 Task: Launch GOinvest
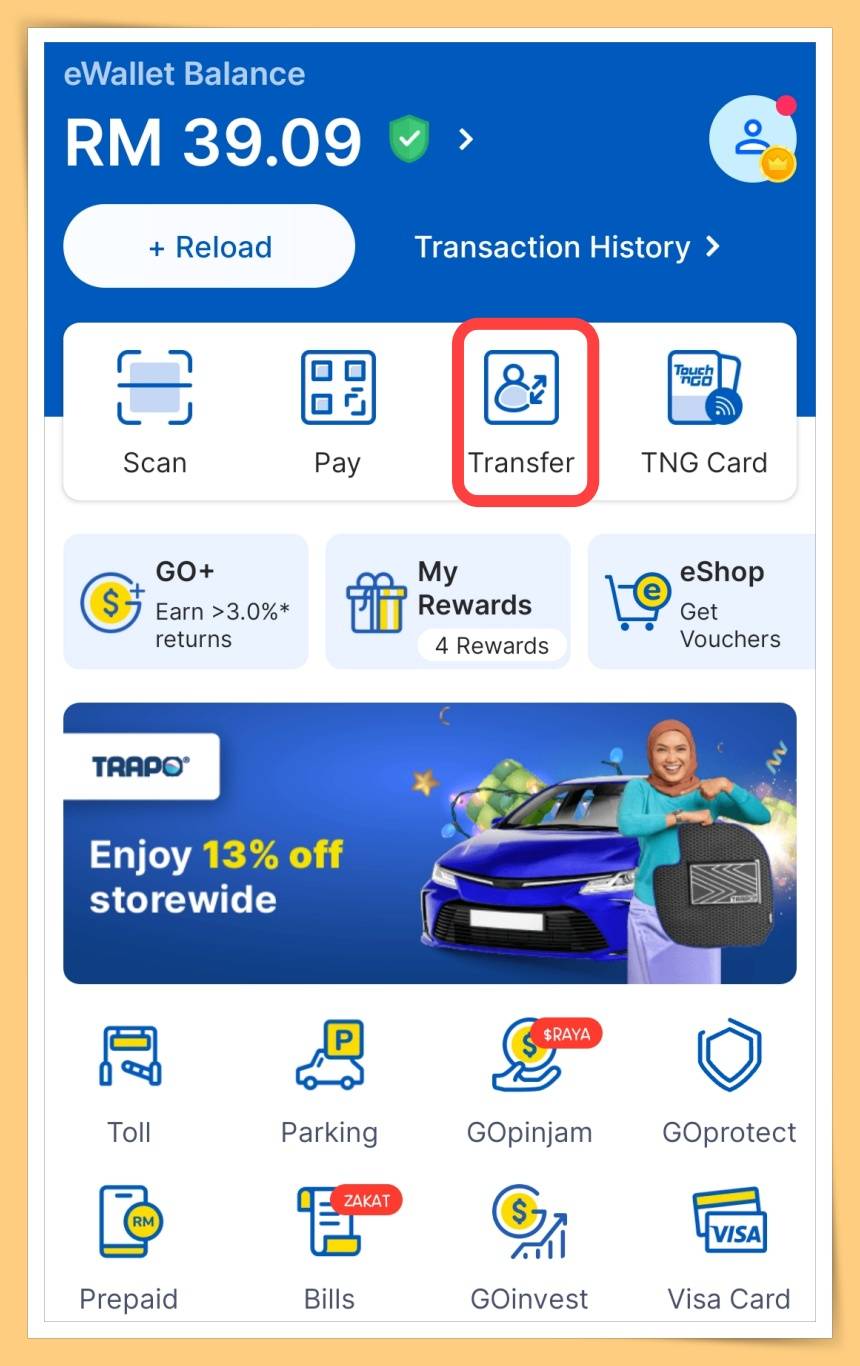pos(530,1245)
